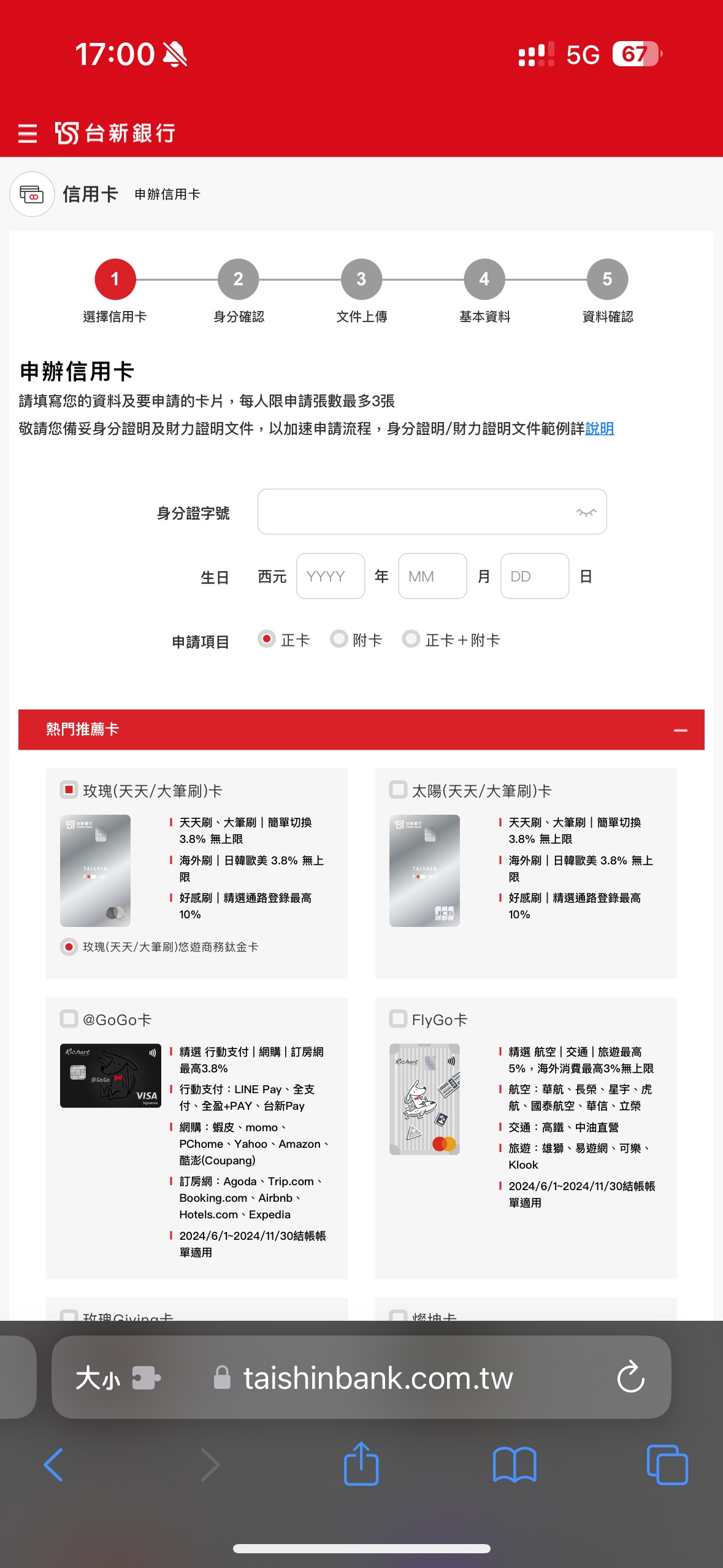The image size is (723, 1568).
Task: Check the FlyGo卡 checkbox
Action: point(398,1019)
